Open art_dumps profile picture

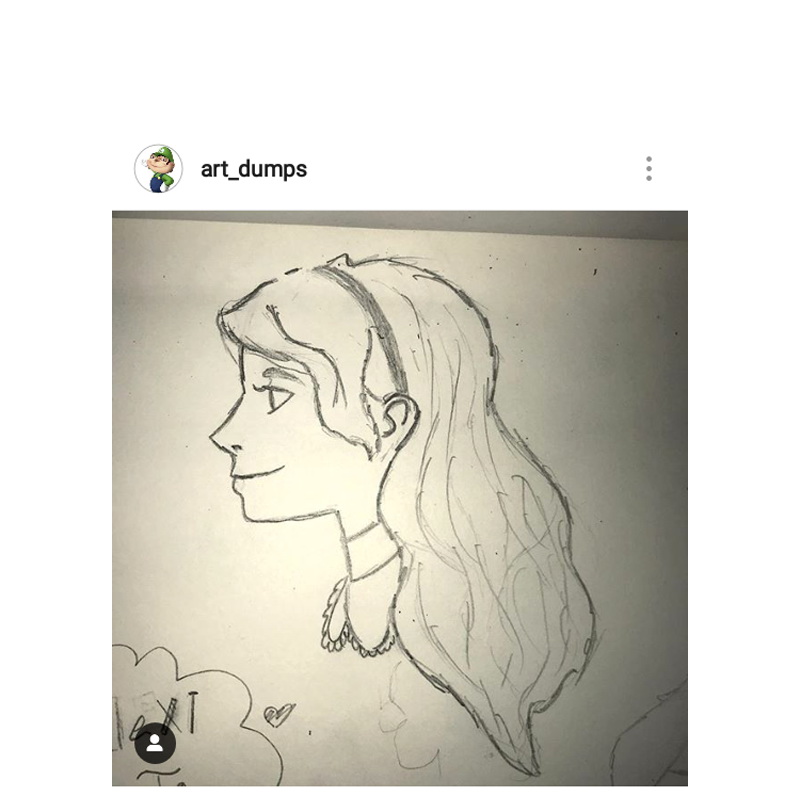158,169
